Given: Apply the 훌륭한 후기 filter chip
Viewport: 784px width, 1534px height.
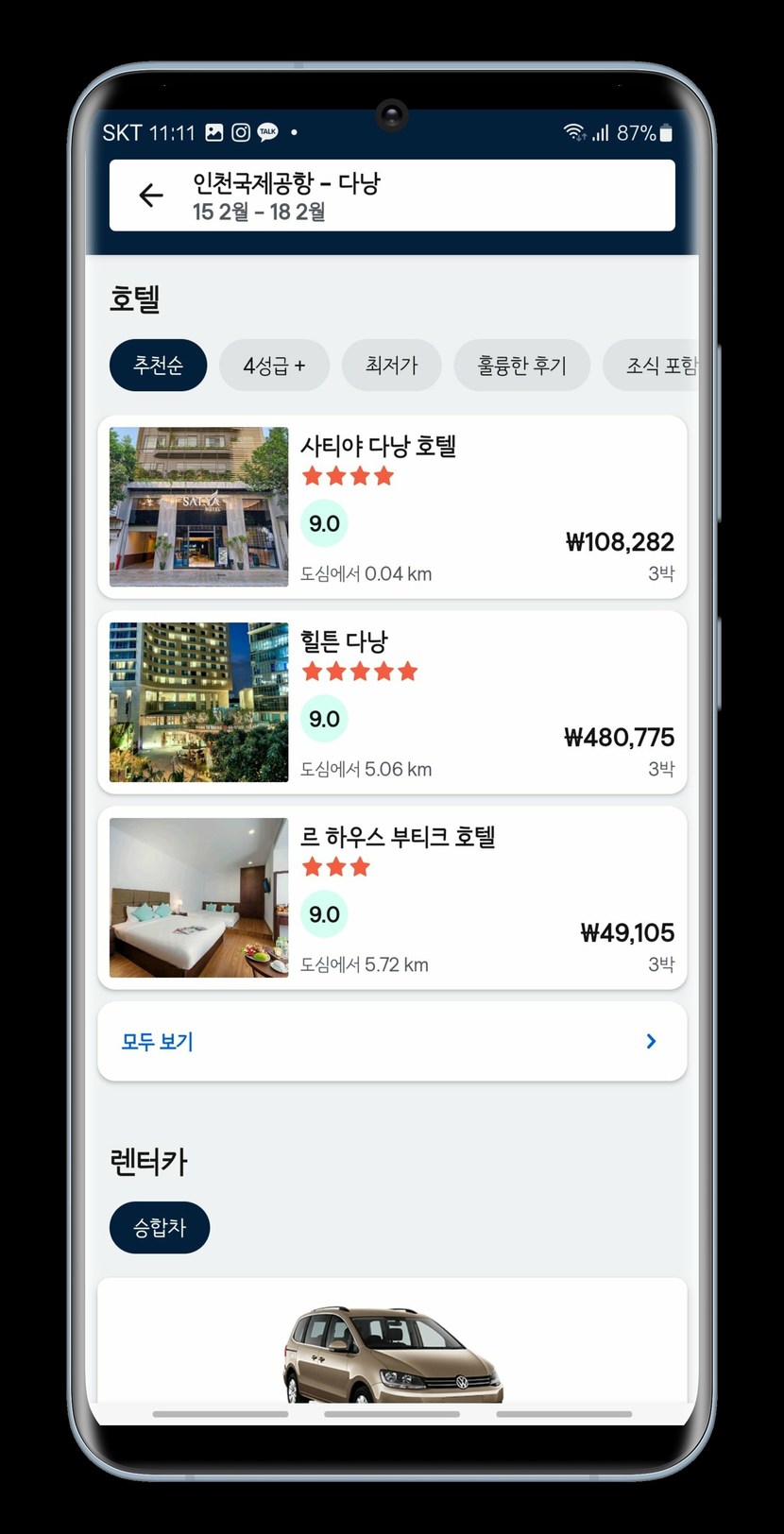Looking at the screenshot, I should [x=521, y=366].
